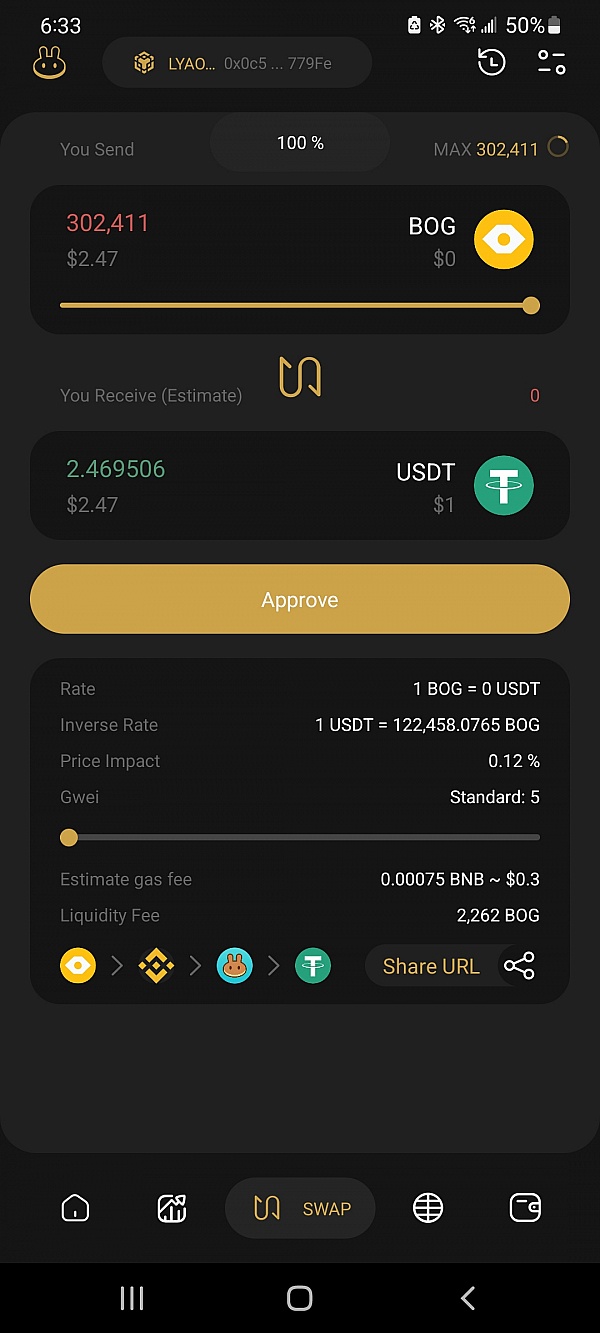Go to the home tab

[75, 1208]
